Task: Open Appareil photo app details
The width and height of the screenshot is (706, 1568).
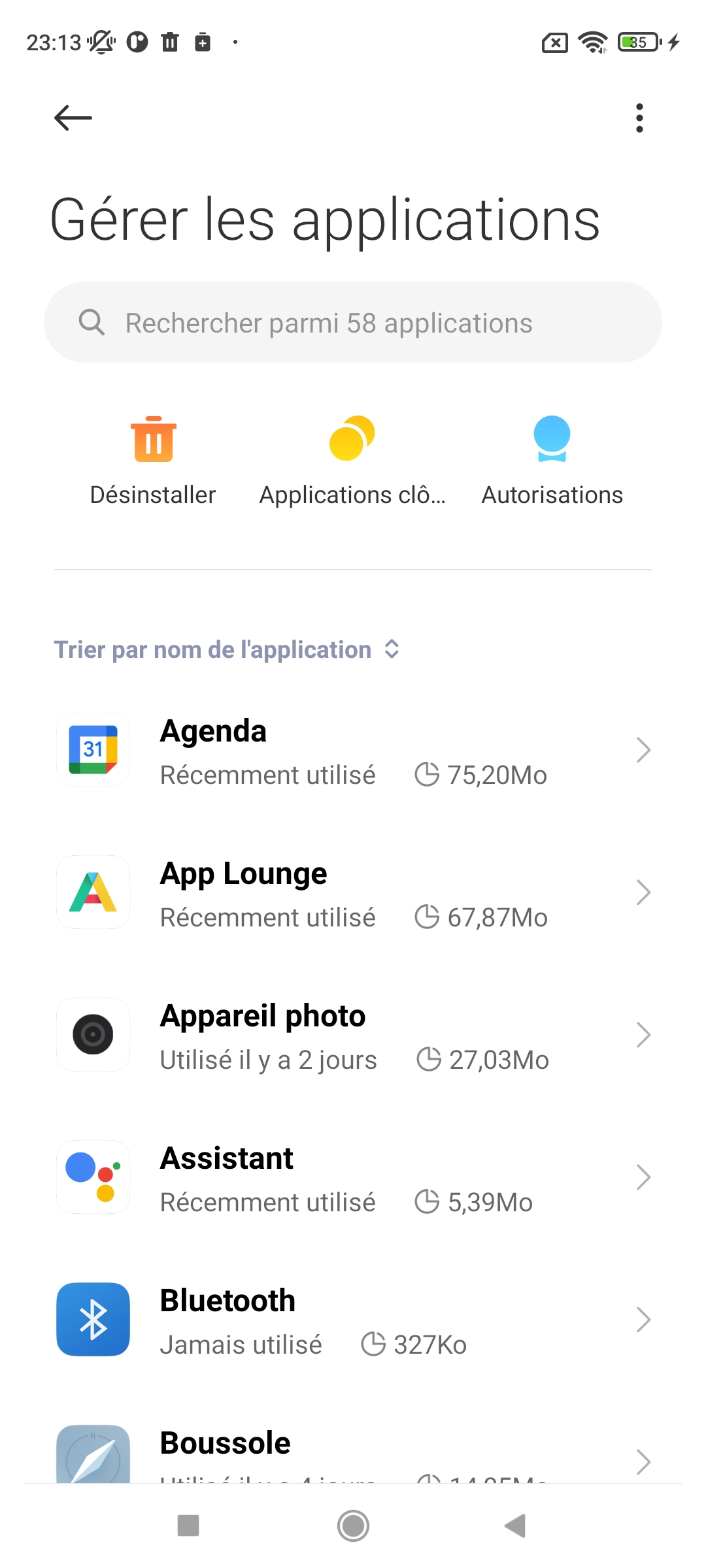Action: coord(353,1035)
